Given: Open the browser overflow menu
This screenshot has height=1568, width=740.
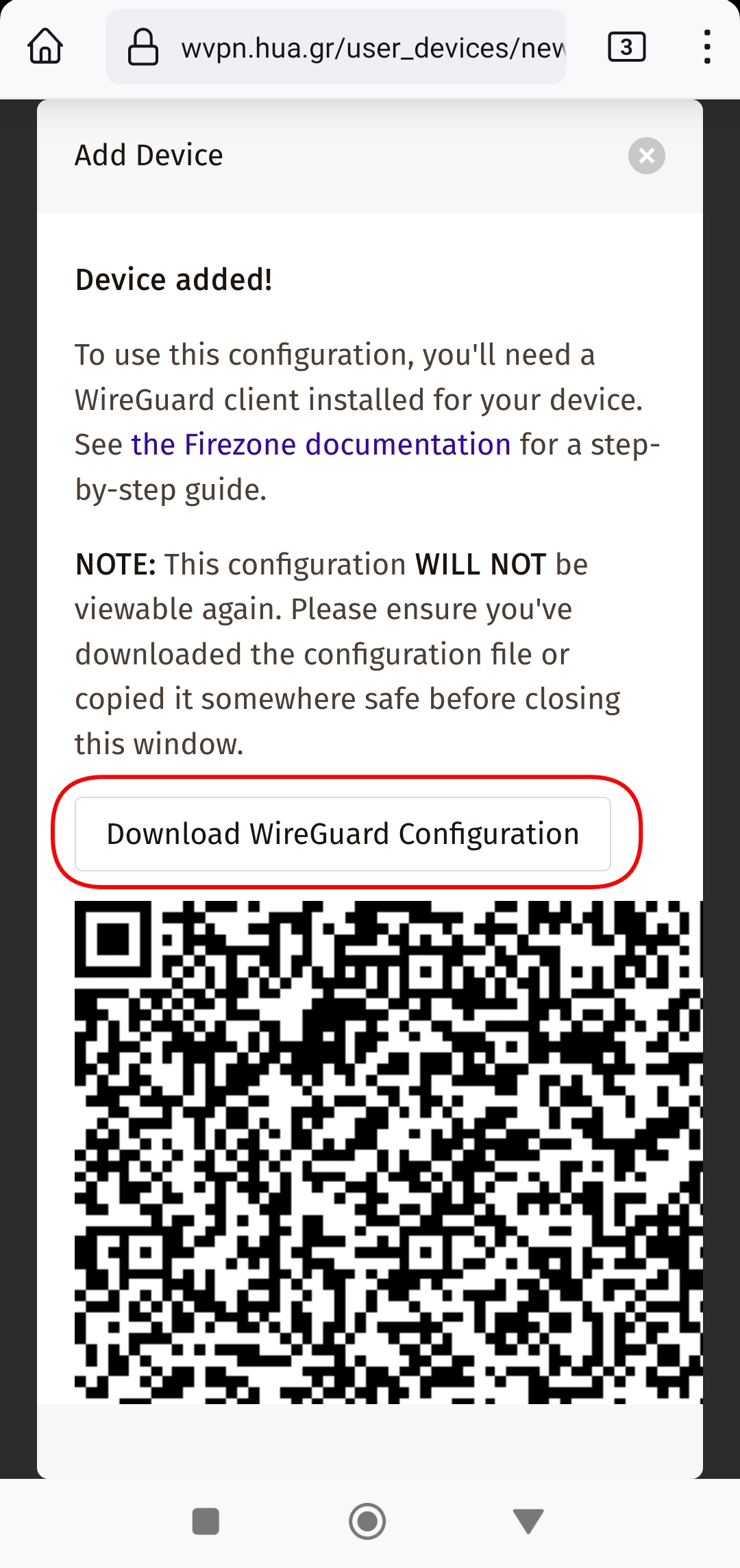Looking at the screenshot, I should (707, 47).
